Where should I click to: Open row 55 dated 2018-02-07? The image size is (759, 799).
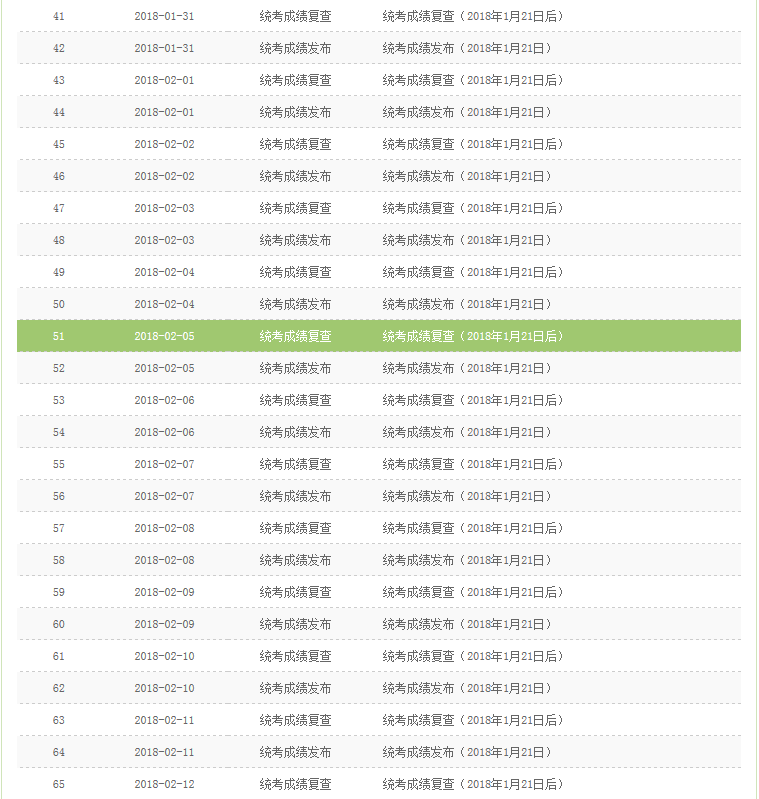click(378, 464)
